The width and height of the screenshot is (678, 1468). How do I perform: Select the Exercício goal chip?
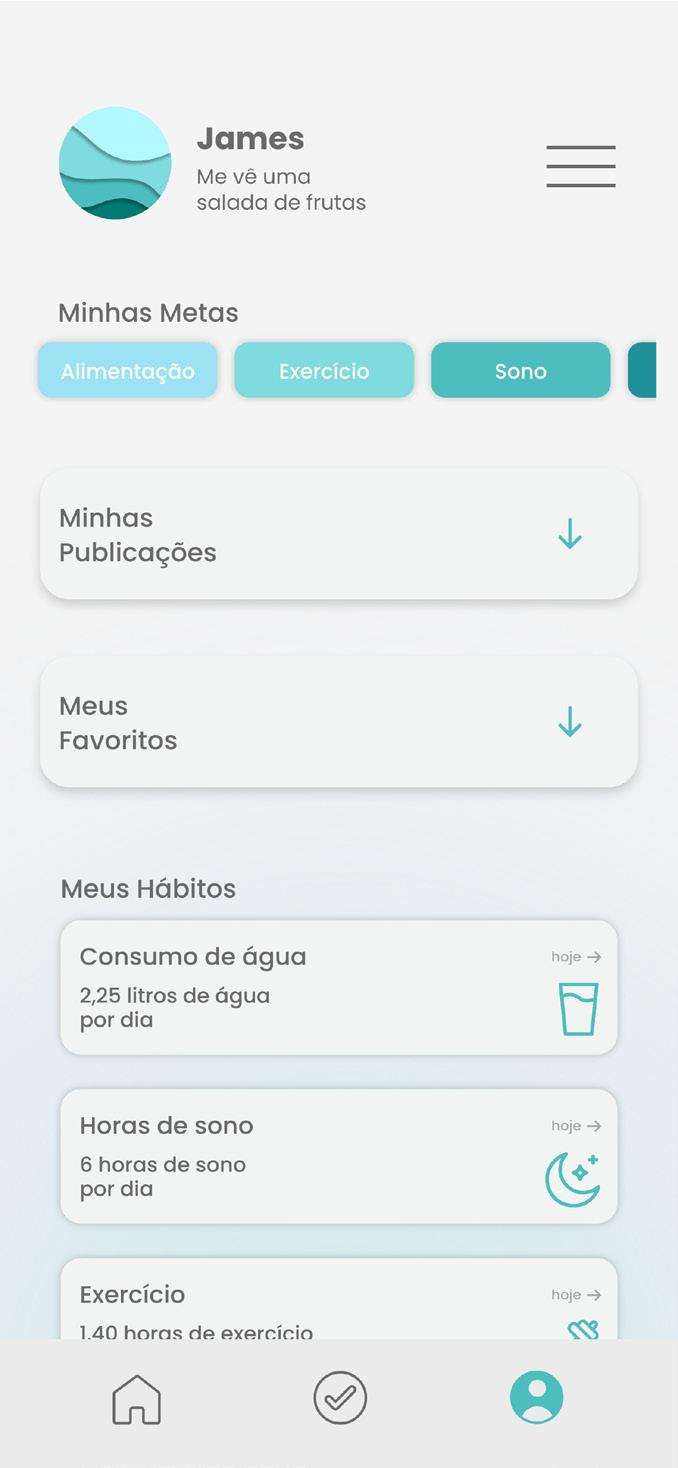point(324,371)
